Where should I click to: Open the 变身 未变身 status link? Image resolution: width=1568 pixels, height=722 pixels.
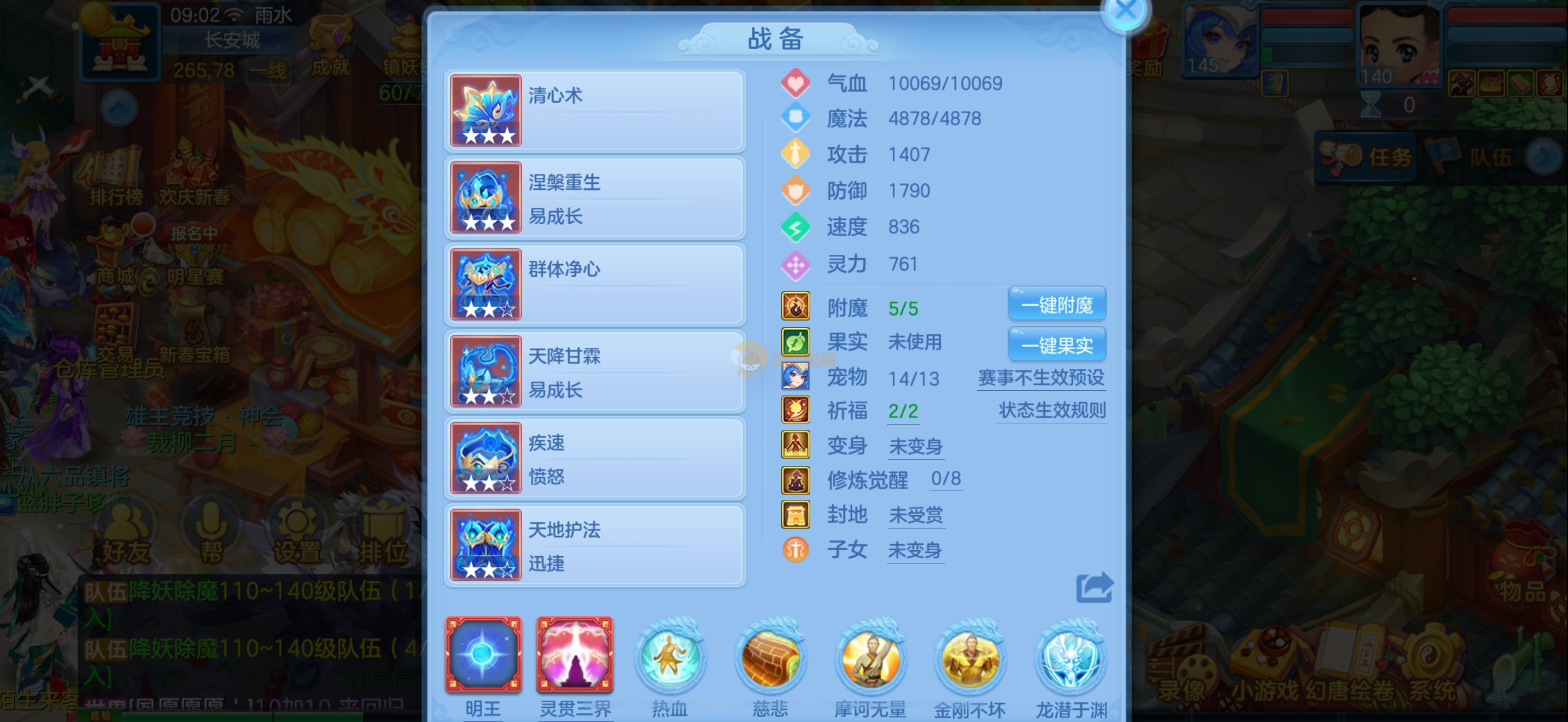[915, 446]
